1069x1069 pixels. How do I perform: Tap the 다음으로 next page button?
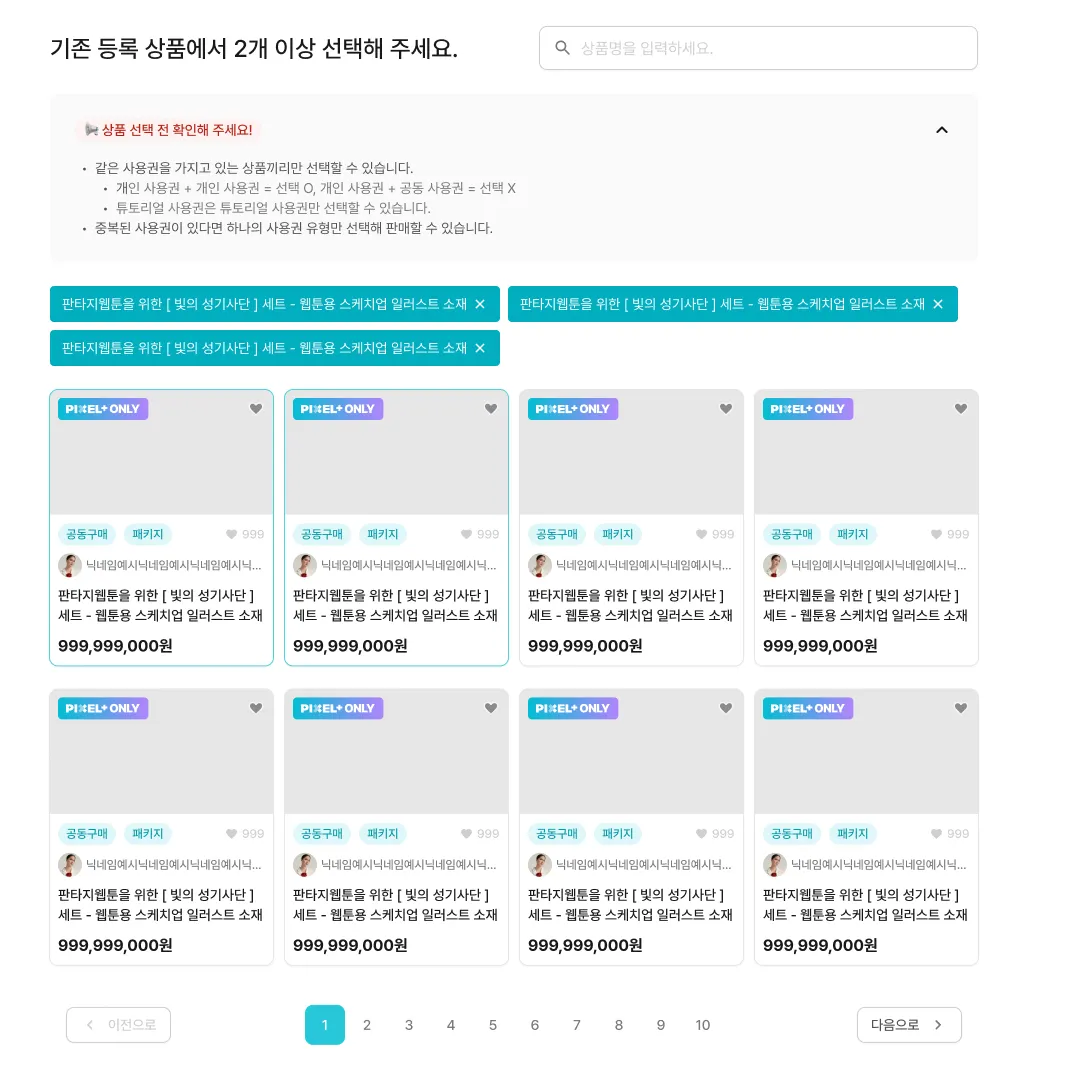point(908,1025)
